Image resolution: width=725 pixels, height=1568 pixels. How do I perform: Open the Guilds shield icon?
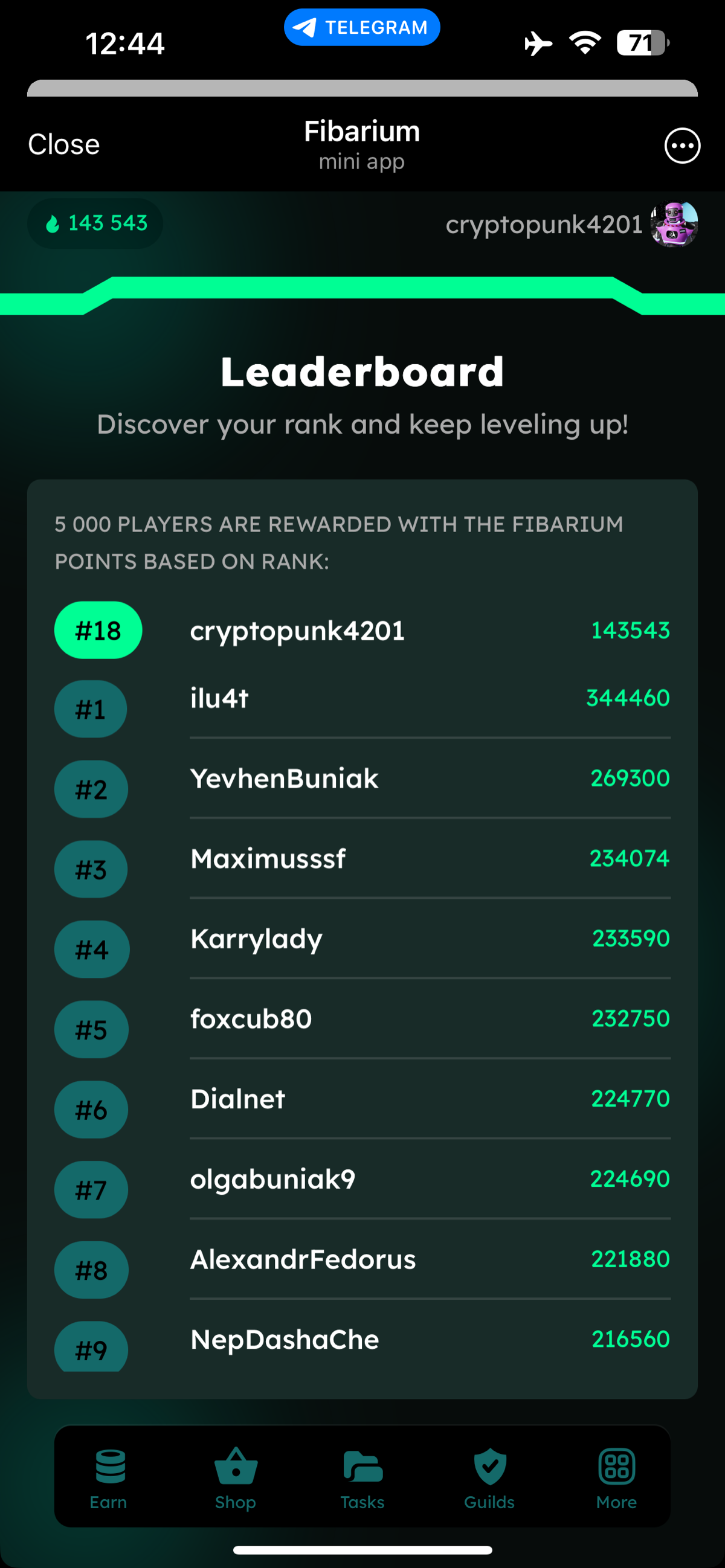(489, 1467)
